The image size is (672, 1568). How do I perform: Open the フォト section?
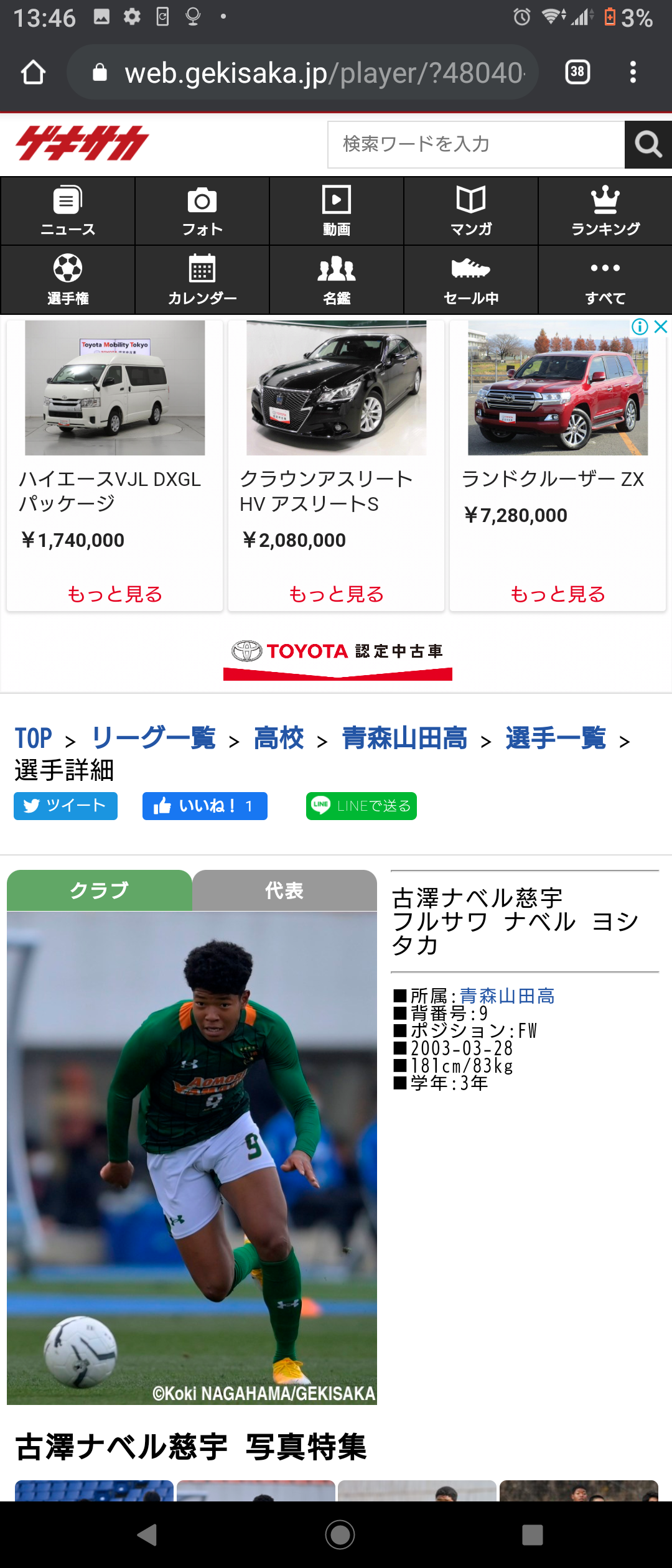(x=202, y=211)
